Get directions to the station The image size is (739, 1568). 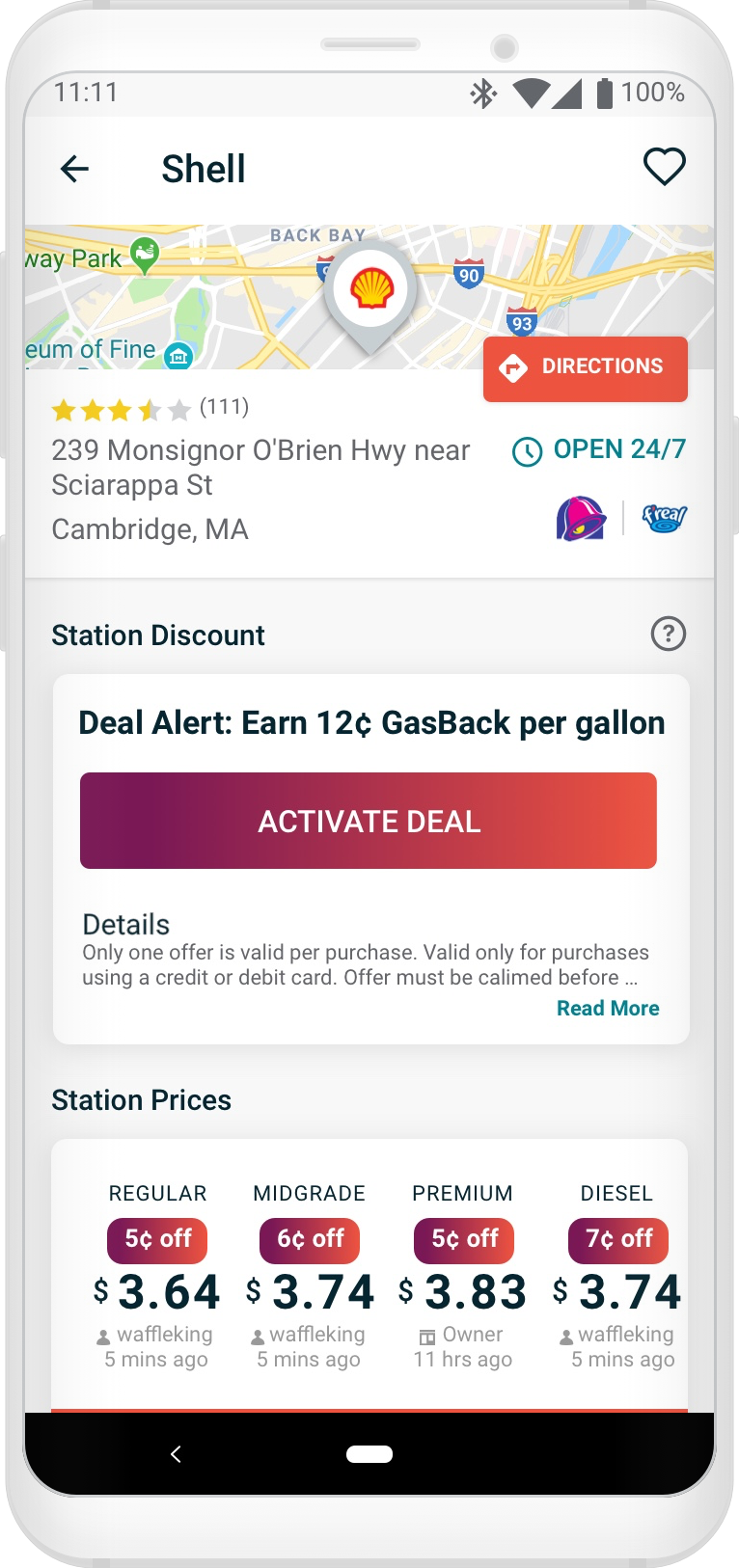pyautogui.click(x=585, y=367)
